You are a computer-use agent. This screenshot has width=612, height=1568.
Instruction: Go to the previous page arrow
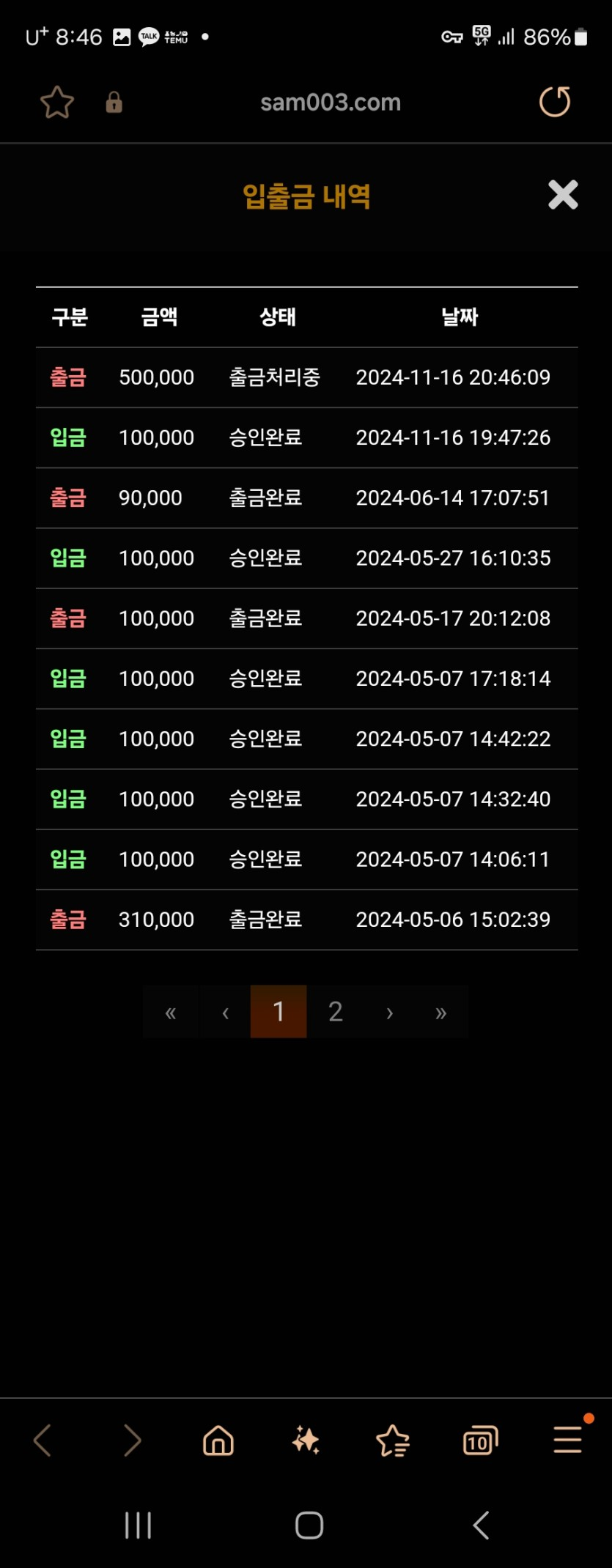click(226, 1013)
